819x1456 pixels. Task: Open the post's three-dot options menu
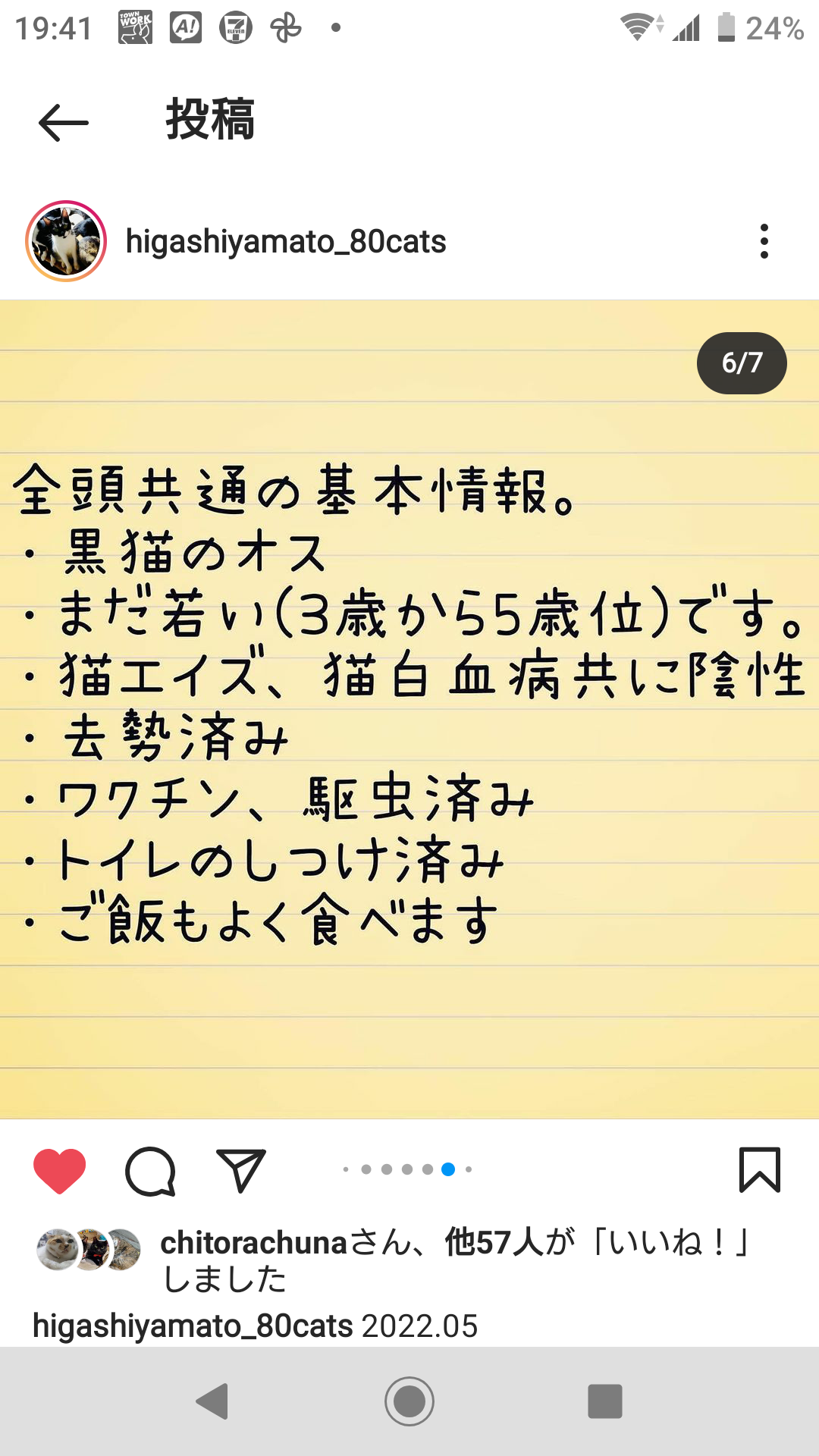764,241
